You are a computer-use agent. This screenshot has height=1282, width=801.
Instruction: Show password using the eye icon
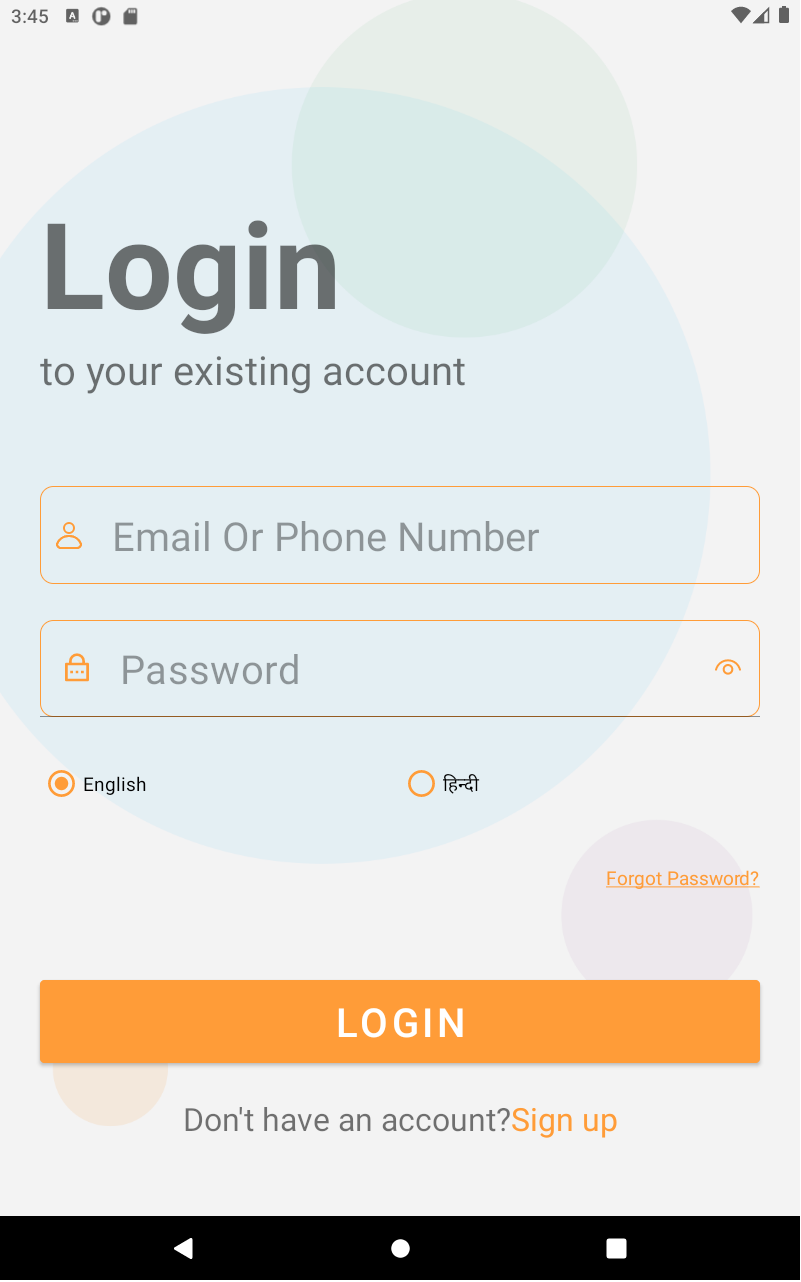click(728, 668)
